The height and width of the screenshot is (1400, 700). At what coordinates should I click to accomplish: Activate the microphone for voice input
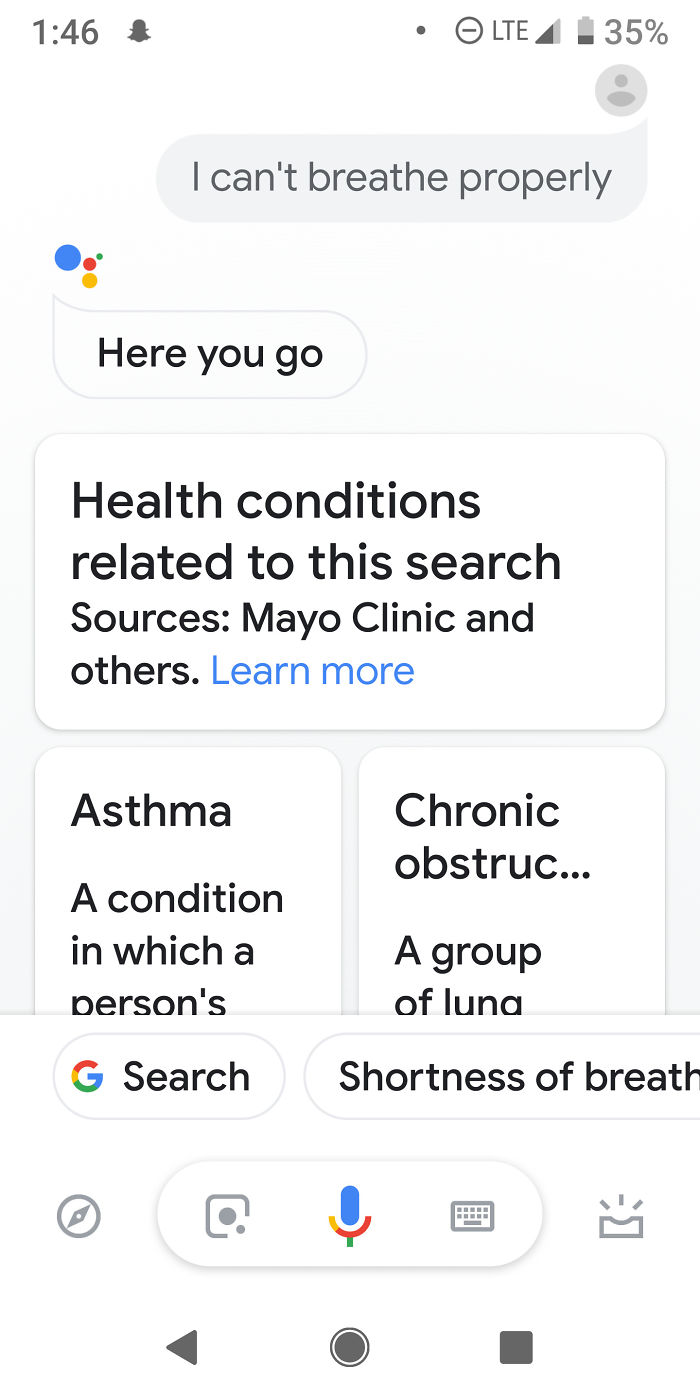coord(349,1214)
